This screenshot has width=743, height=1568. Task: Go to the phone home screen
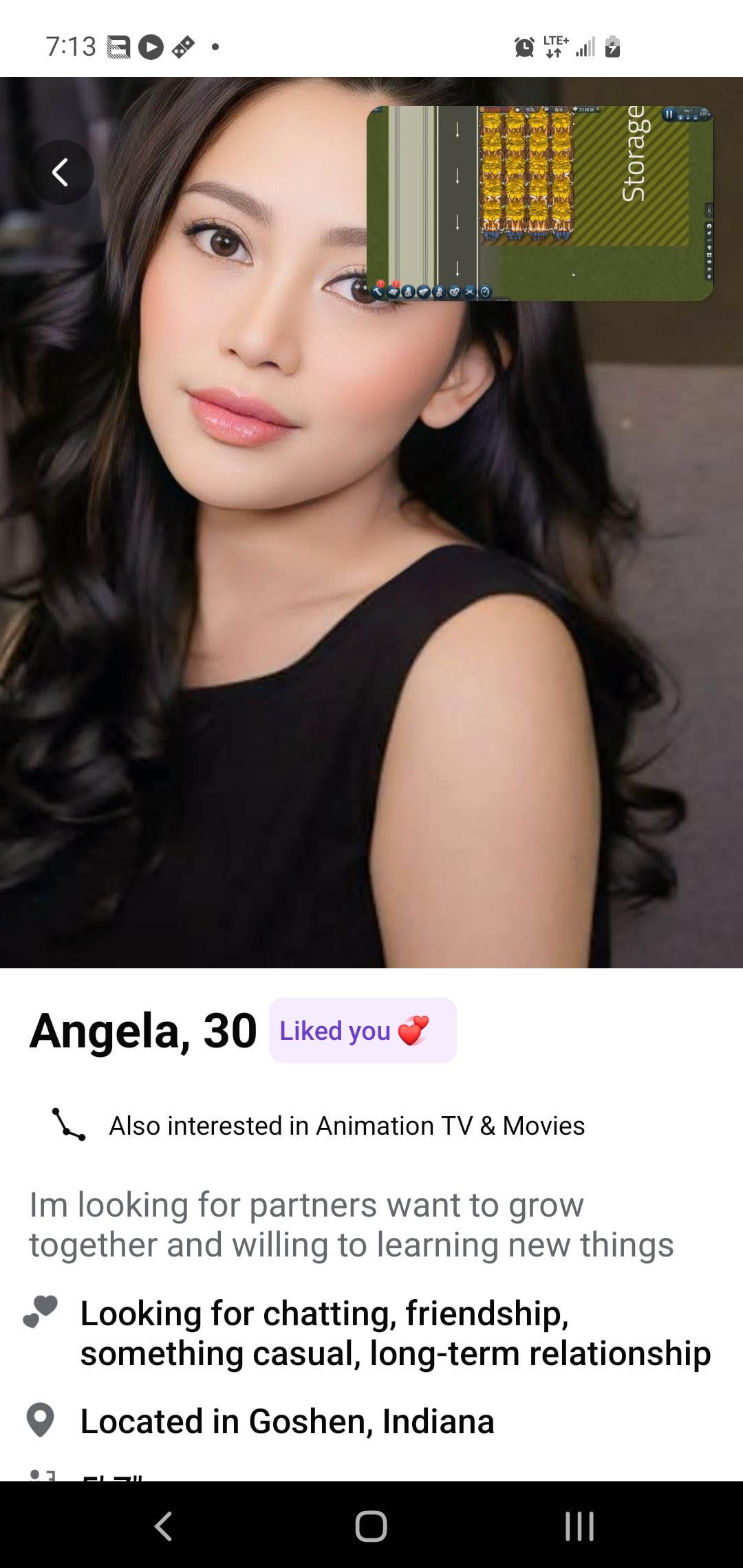[371, 1525]
